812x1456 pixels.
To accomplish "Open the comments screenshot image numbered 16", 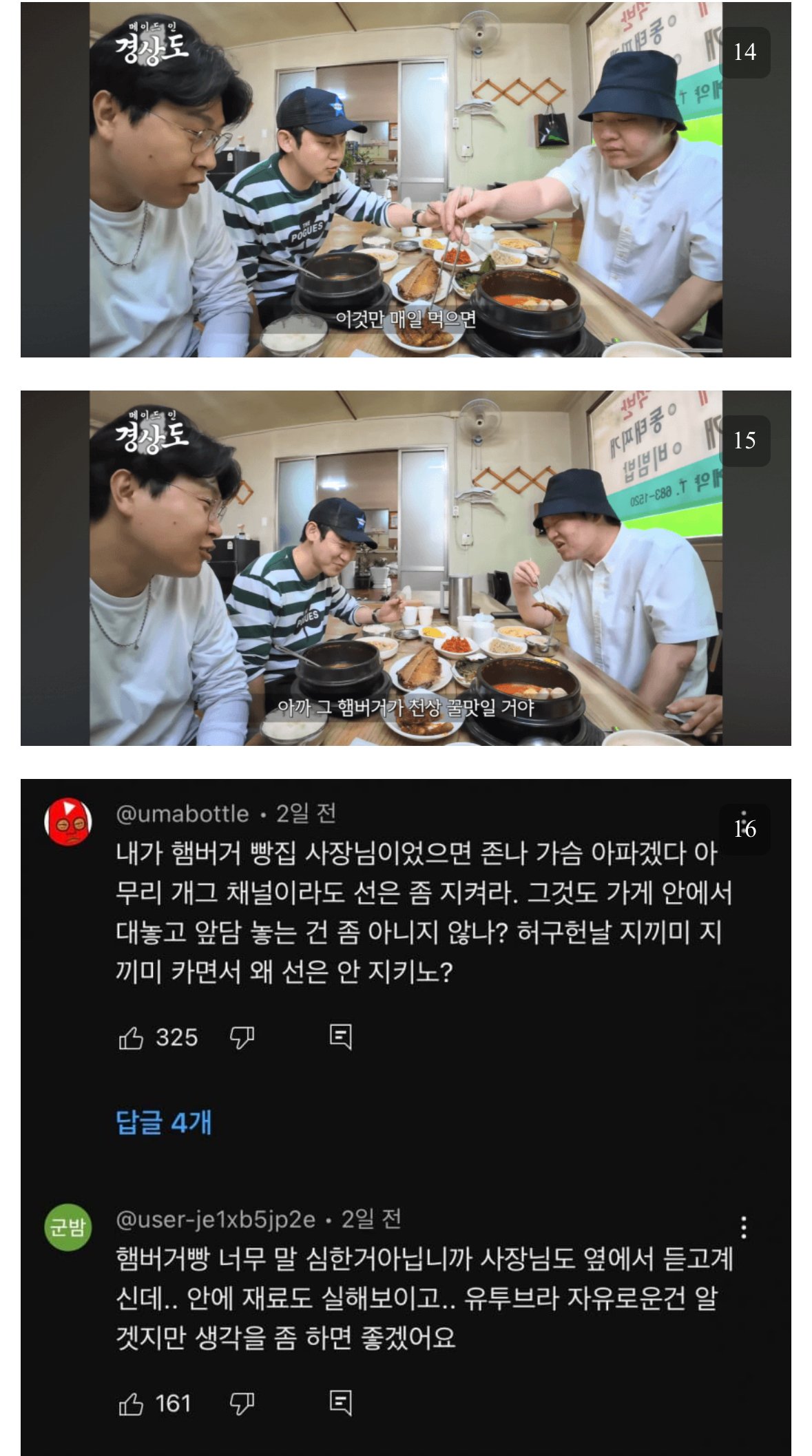I will point(406,1116).
